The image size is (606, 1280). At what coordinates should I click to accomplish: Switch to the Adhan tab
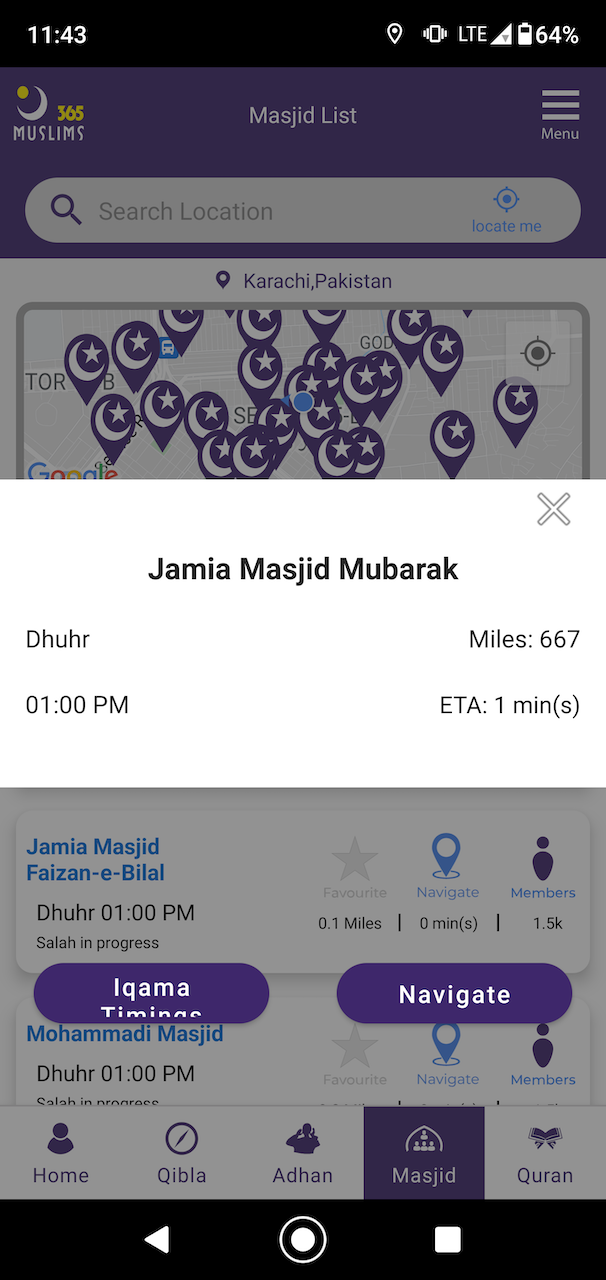pos(302,1153)
